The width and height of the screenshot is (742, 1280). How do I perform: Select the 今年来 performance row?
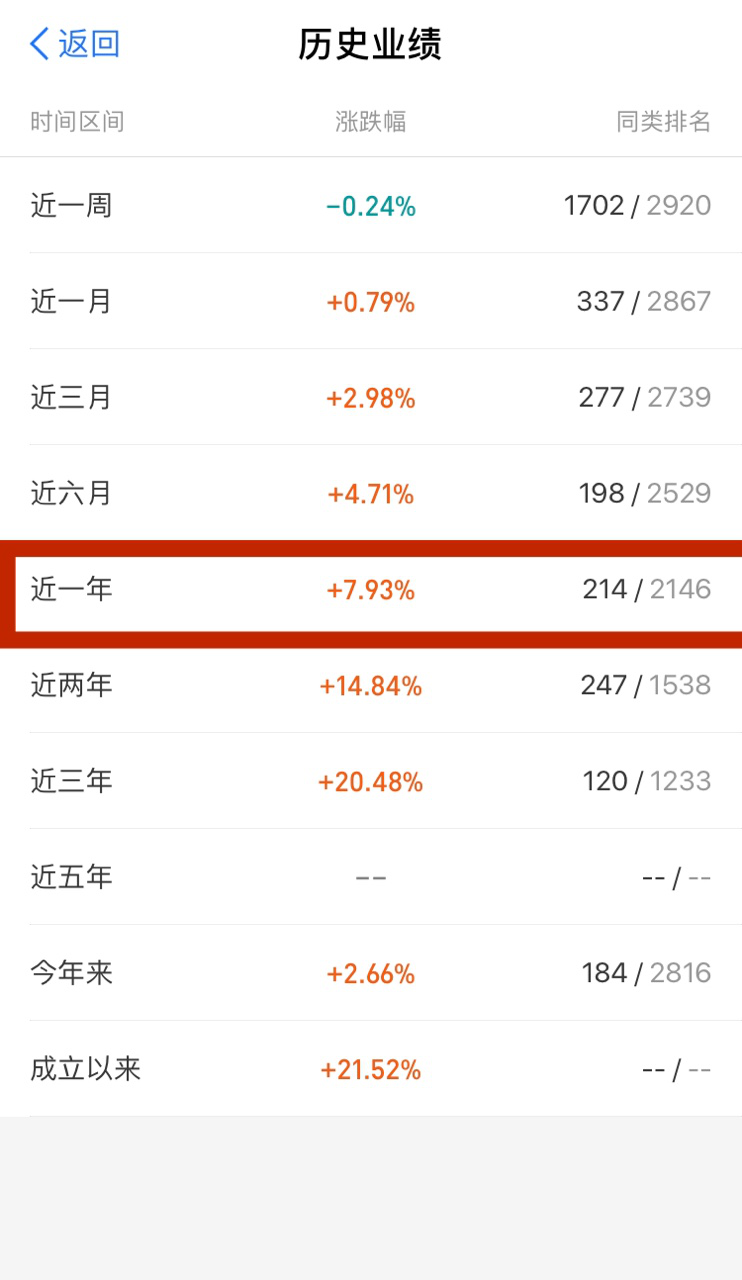tap(371, 973)
